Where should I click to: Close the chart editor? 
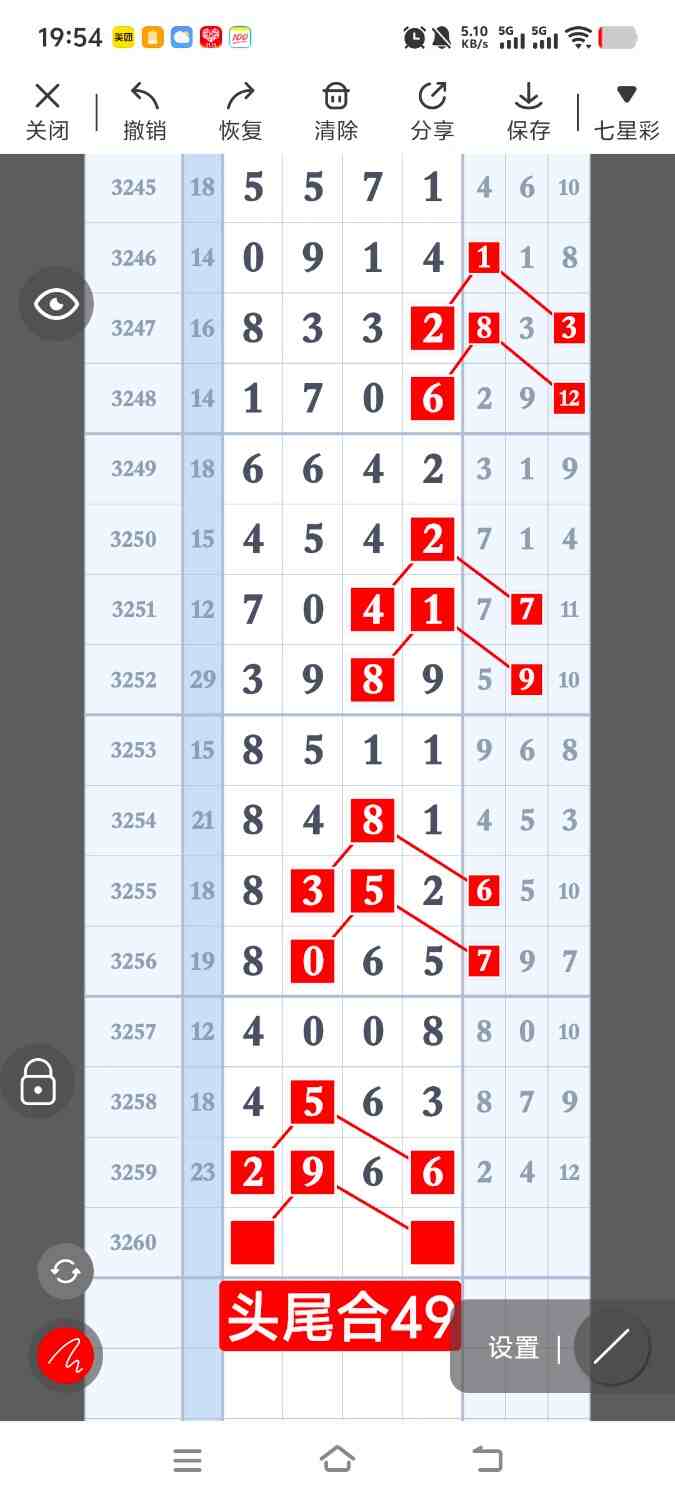[47, 111]
